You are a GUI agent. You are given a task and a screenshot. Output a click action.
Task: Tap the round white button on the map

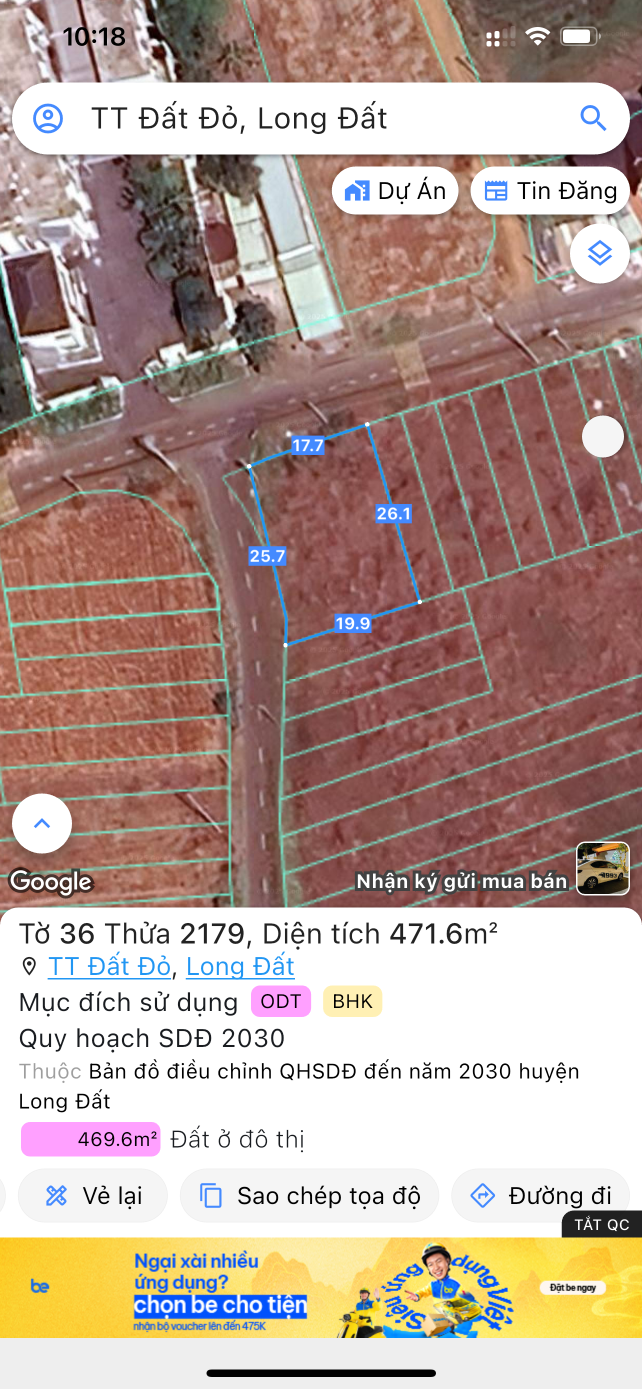click(603, 437)
